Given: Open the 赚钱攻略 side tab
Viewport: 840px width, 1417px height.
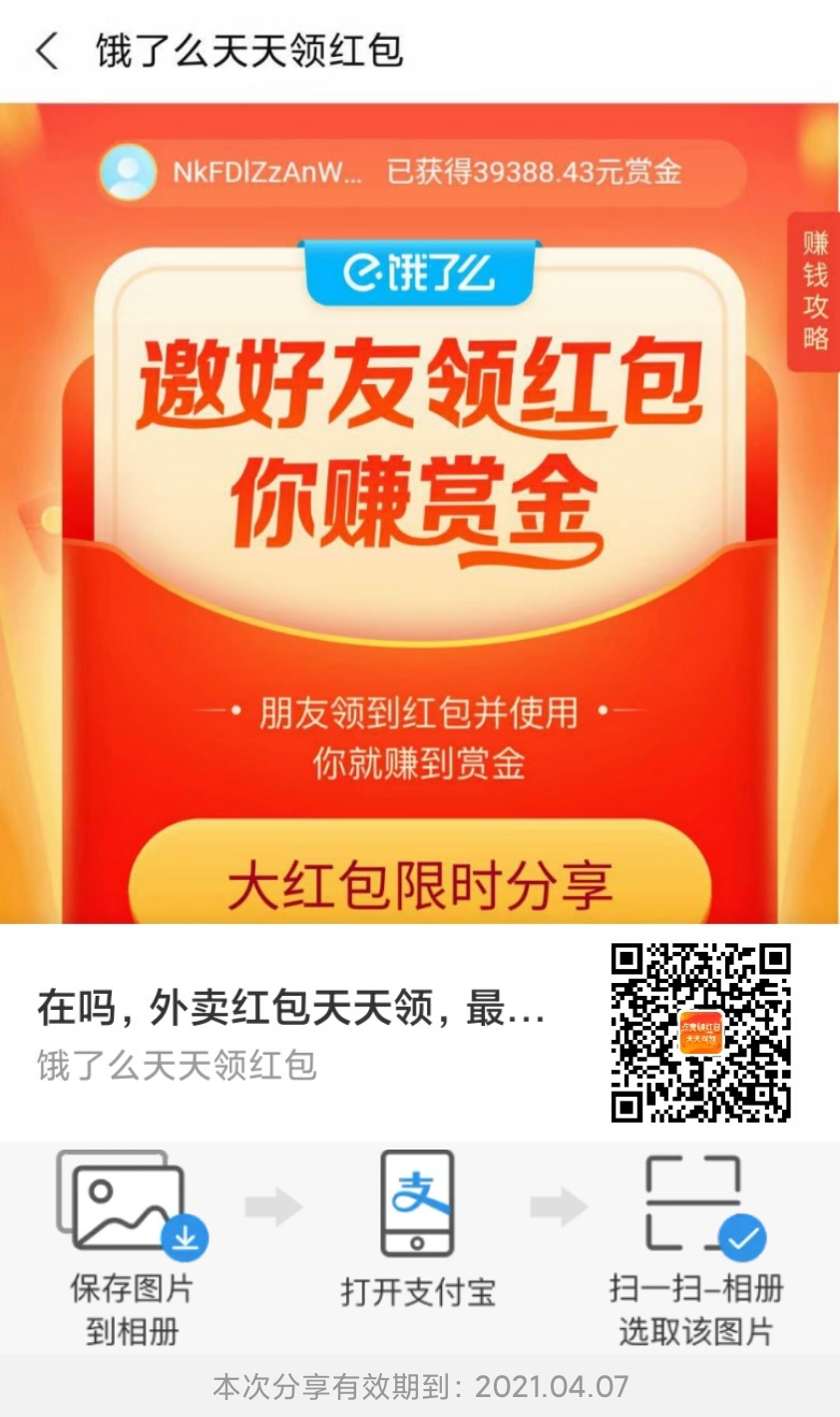Looking at the screenshot, I should click(814, 291).
